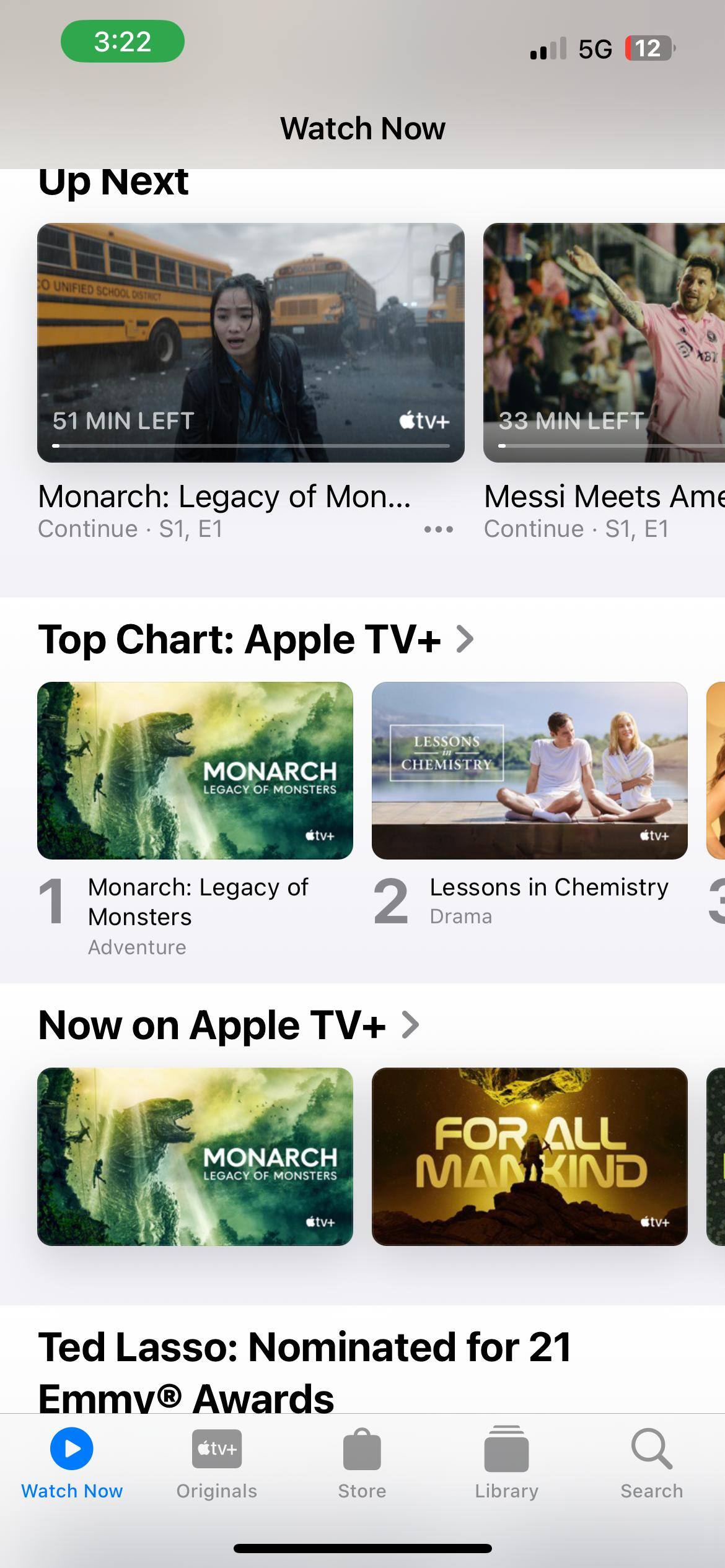Resume Messi Meets America episode
This screenshot has width=725, height=1568.
[x=604, y=342]
